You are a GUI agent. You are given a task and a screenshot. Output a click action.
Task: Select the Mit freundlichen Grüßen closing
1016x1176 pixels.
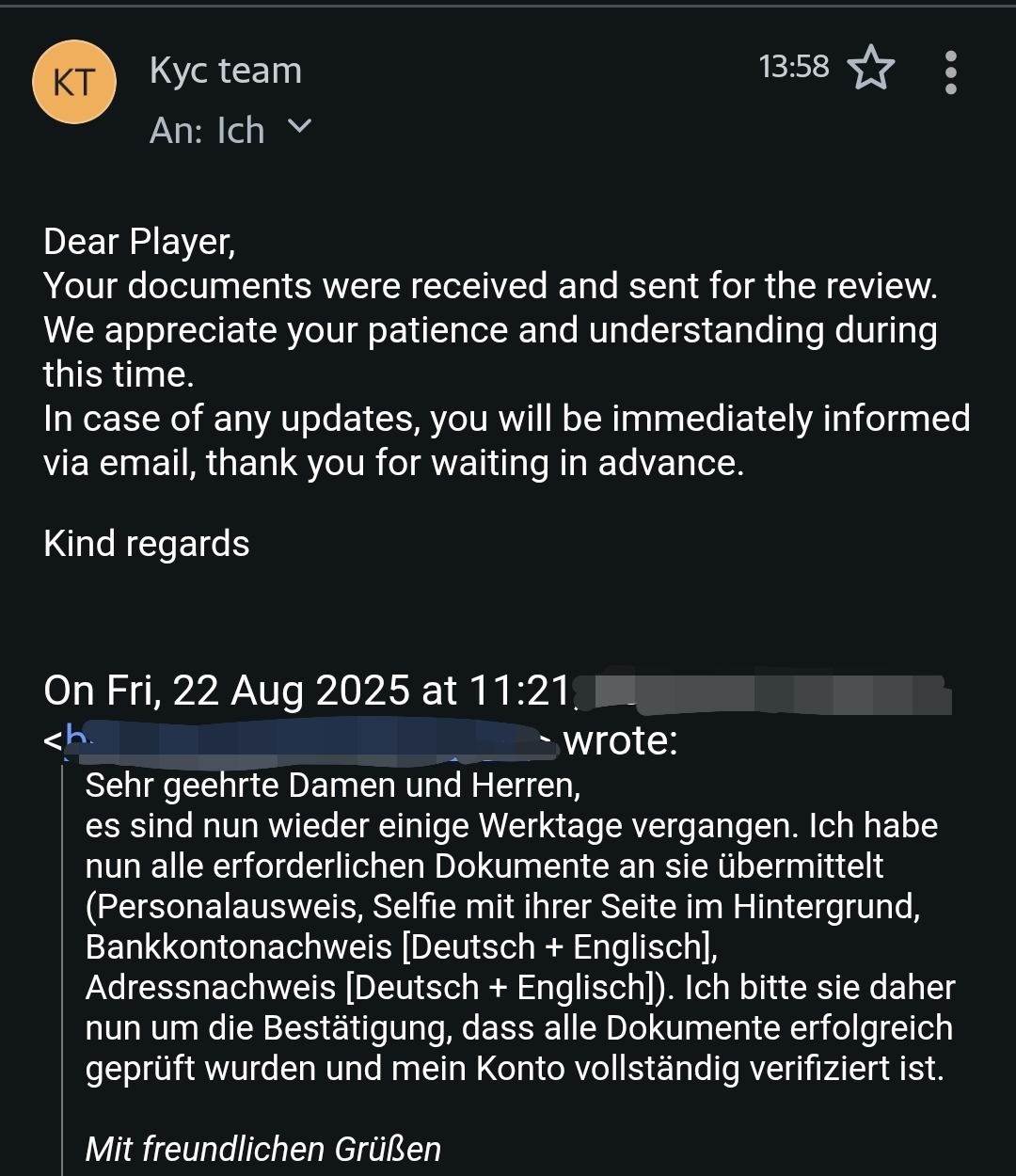pyautogui.click(x=263, y=1149)
